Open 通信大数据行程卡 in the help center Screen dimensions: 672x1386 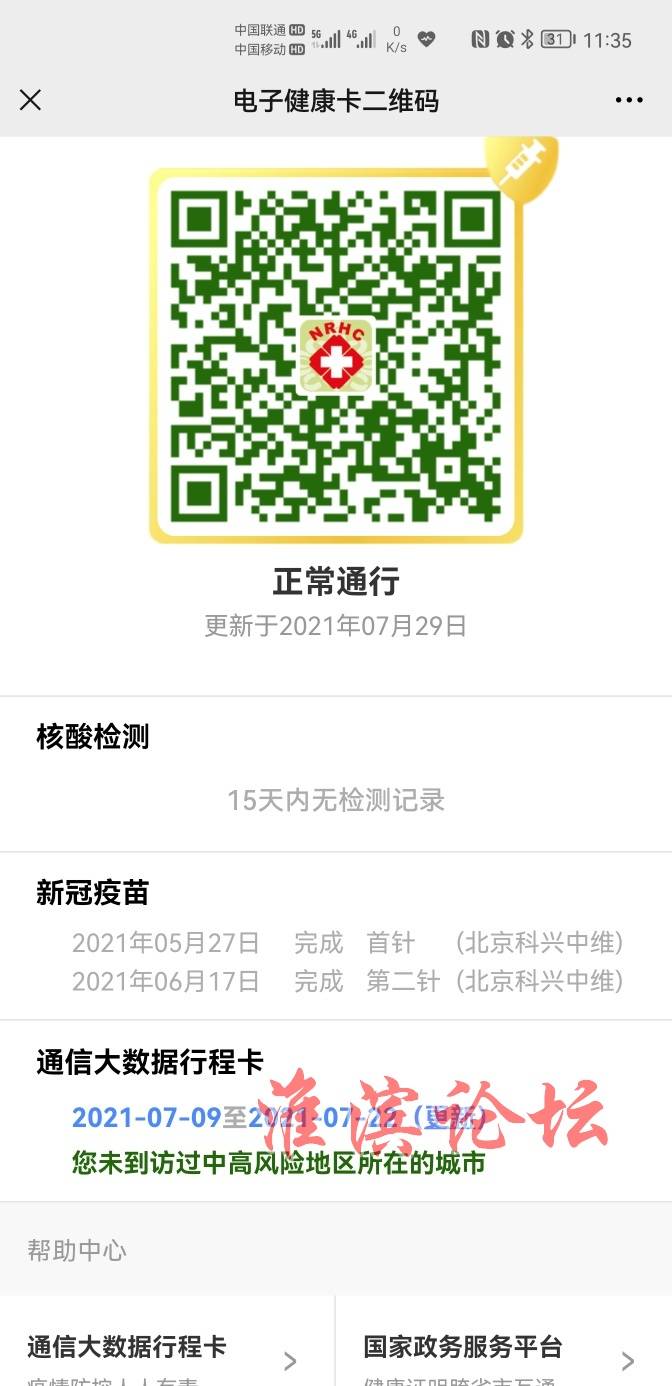click(167, 1341)
